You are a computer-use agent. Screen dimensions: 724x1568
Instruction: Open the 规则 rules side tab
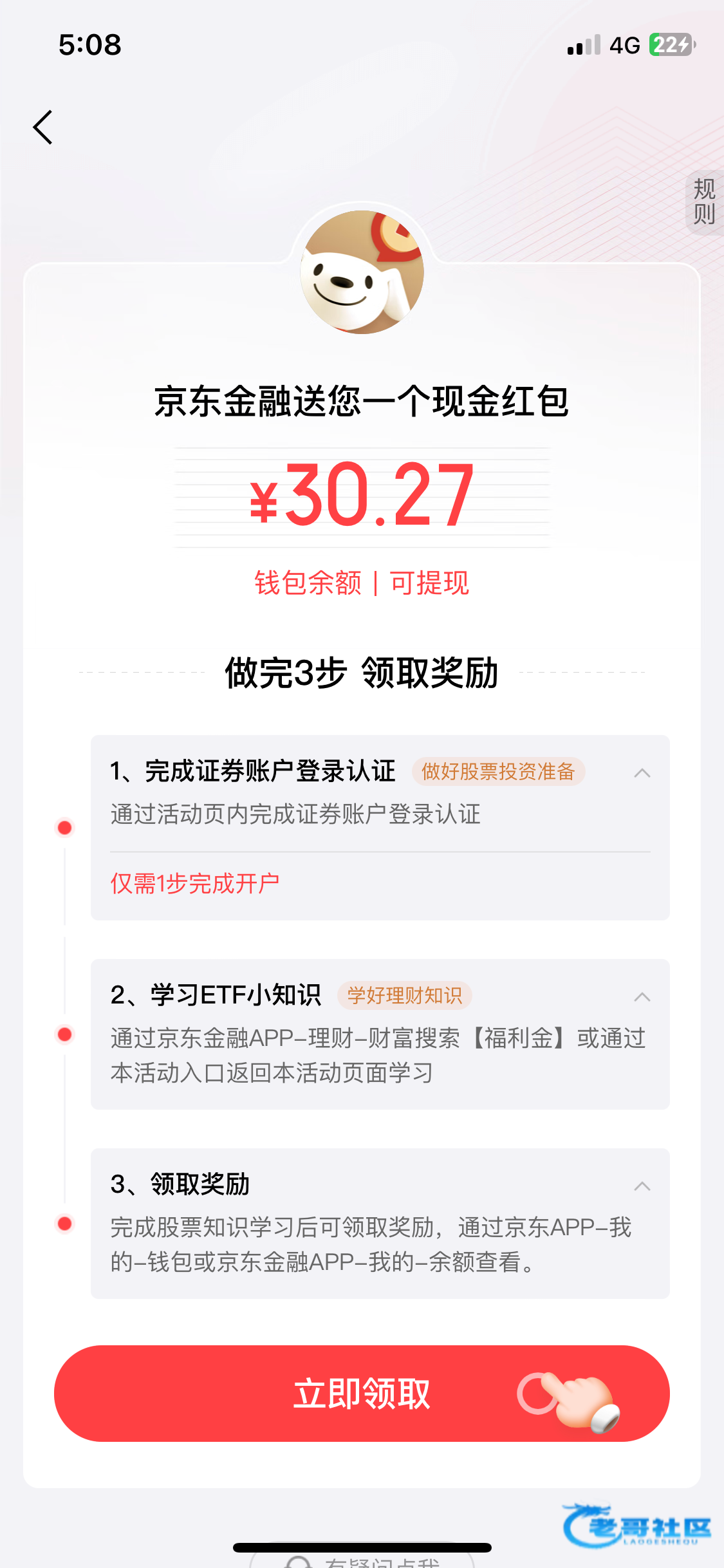(x=704, y=202)
